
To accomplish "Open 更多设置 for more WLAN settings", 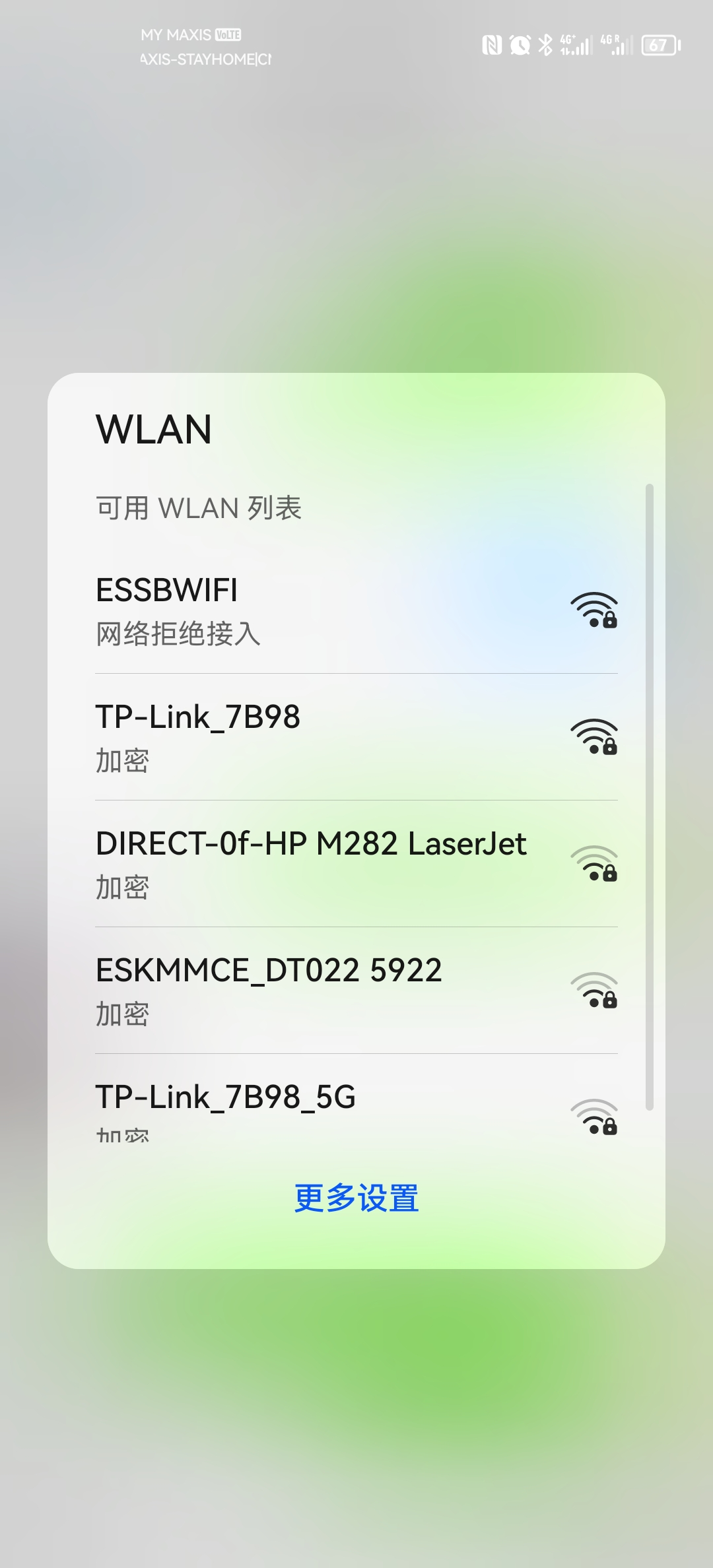I will coord(356,1198).
